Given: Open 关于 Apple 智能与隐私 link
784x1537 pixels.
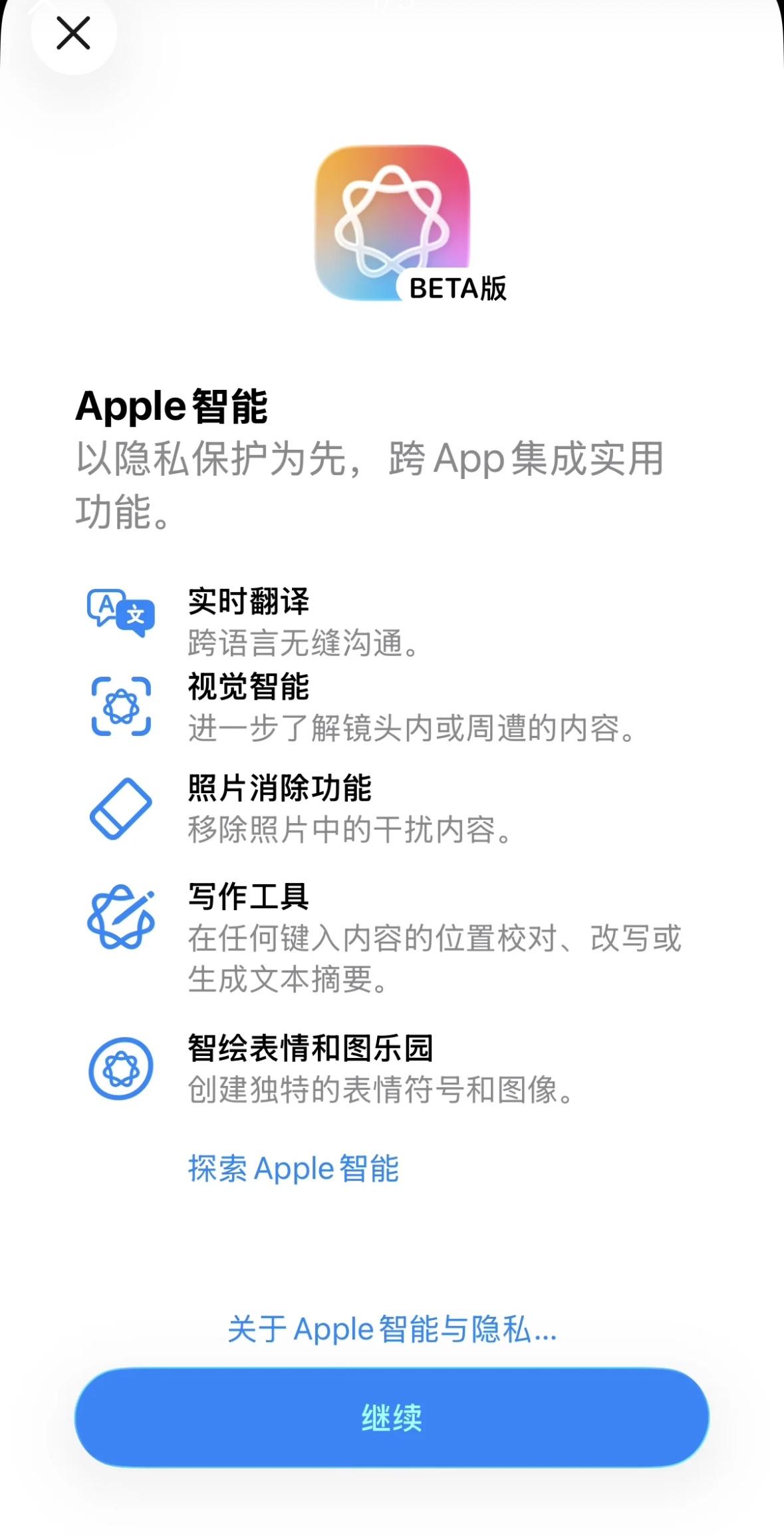Looking at the screenshot, I should (x=392, y=1328).
